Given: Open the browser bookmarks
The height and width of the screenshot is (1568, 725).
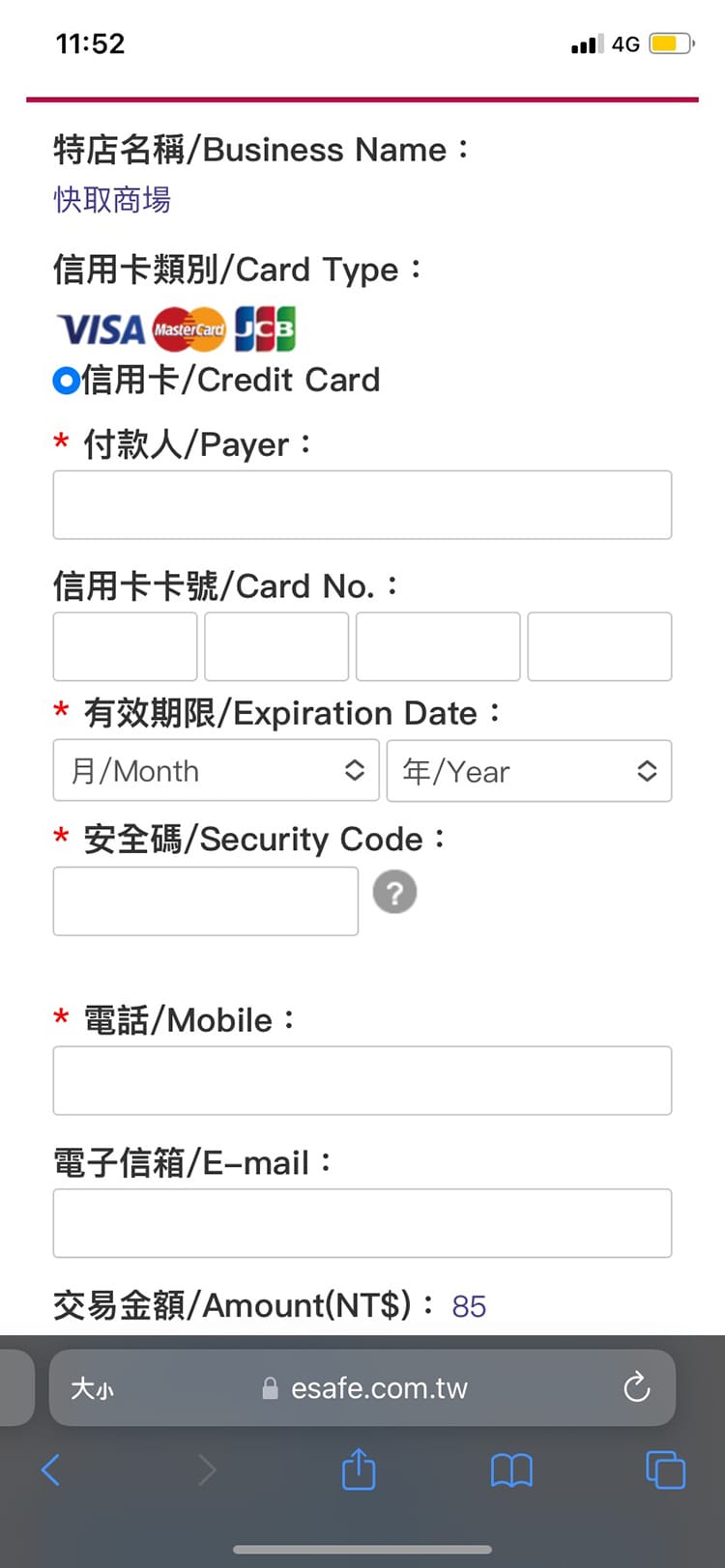Looking at the screenshot, I should (x=511, y=1469).
